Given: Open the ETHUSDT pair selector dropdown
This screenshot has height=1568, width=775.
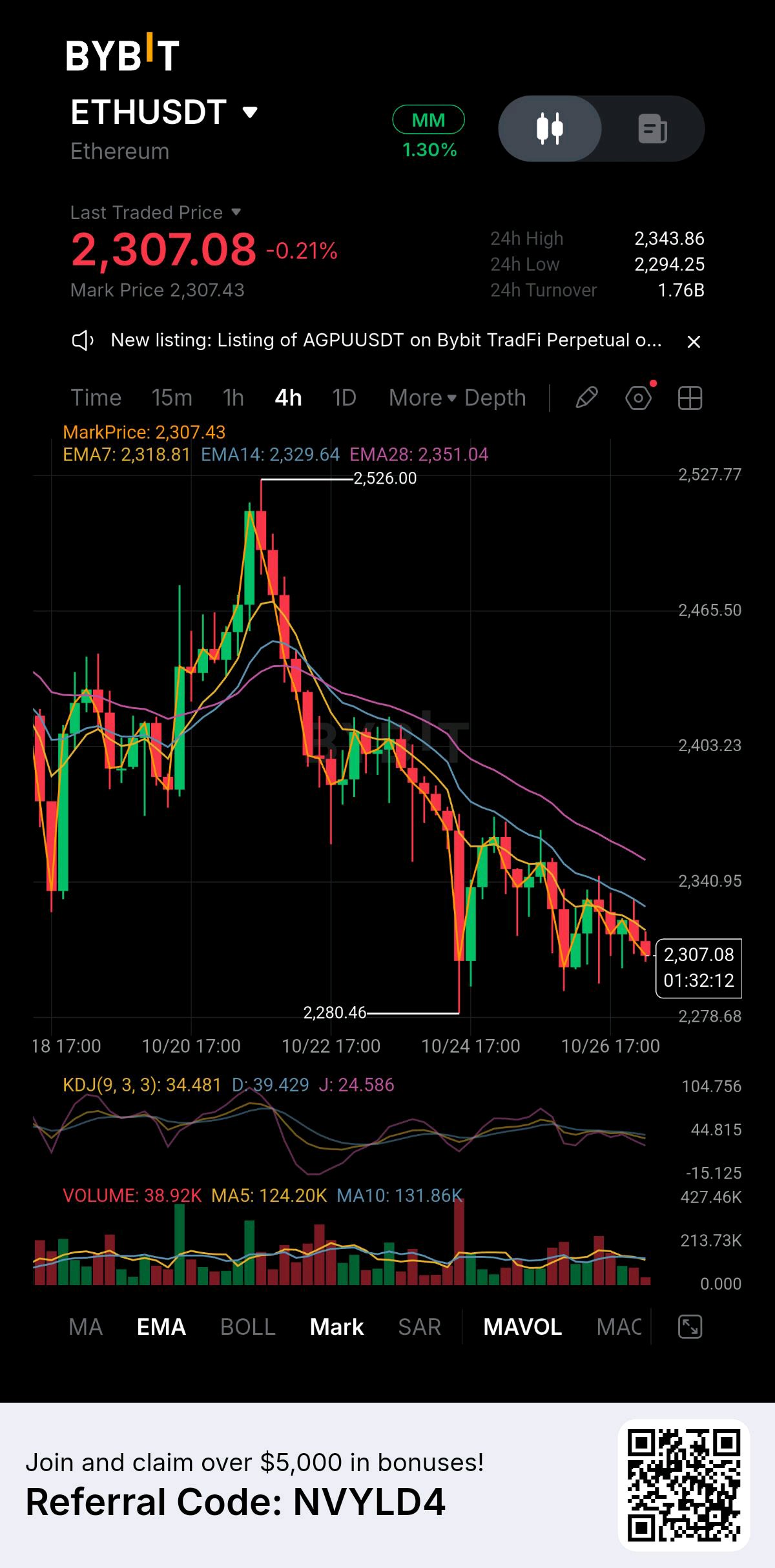Looking at the screenshot, I should [165, 112].
